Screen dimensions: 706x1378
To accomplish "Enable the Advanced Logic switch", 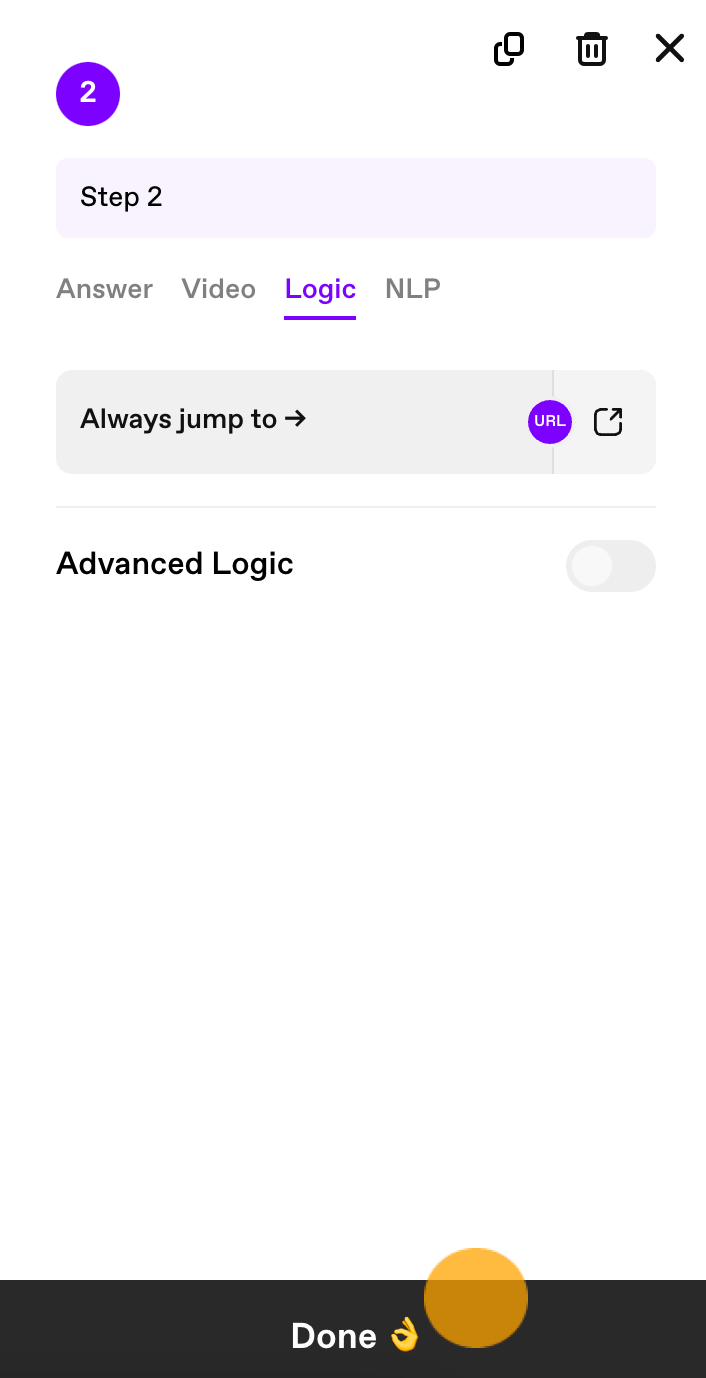I will pos(611,566).
